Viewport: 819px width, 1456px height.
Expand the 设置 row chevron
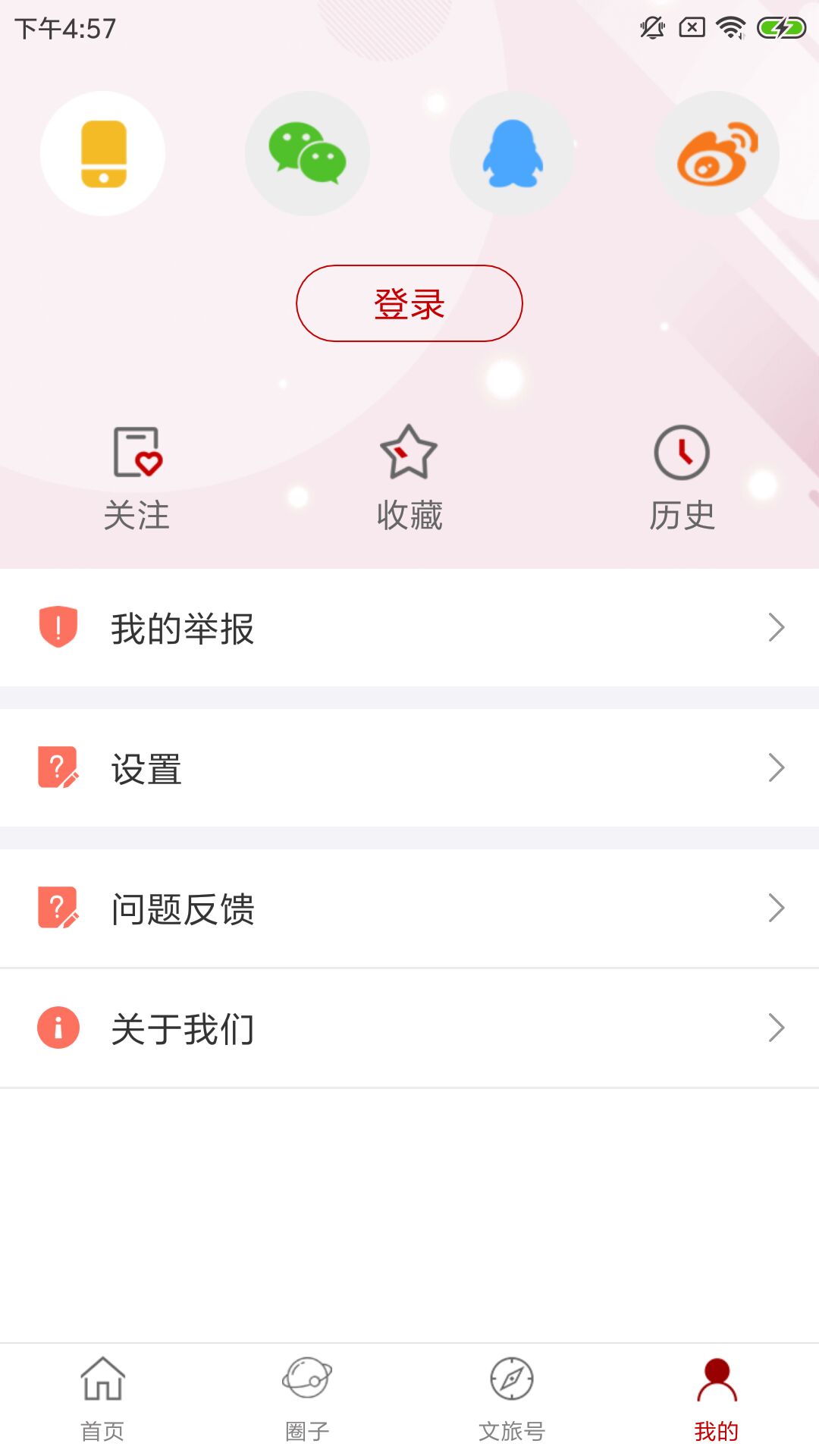click(777, 767)
